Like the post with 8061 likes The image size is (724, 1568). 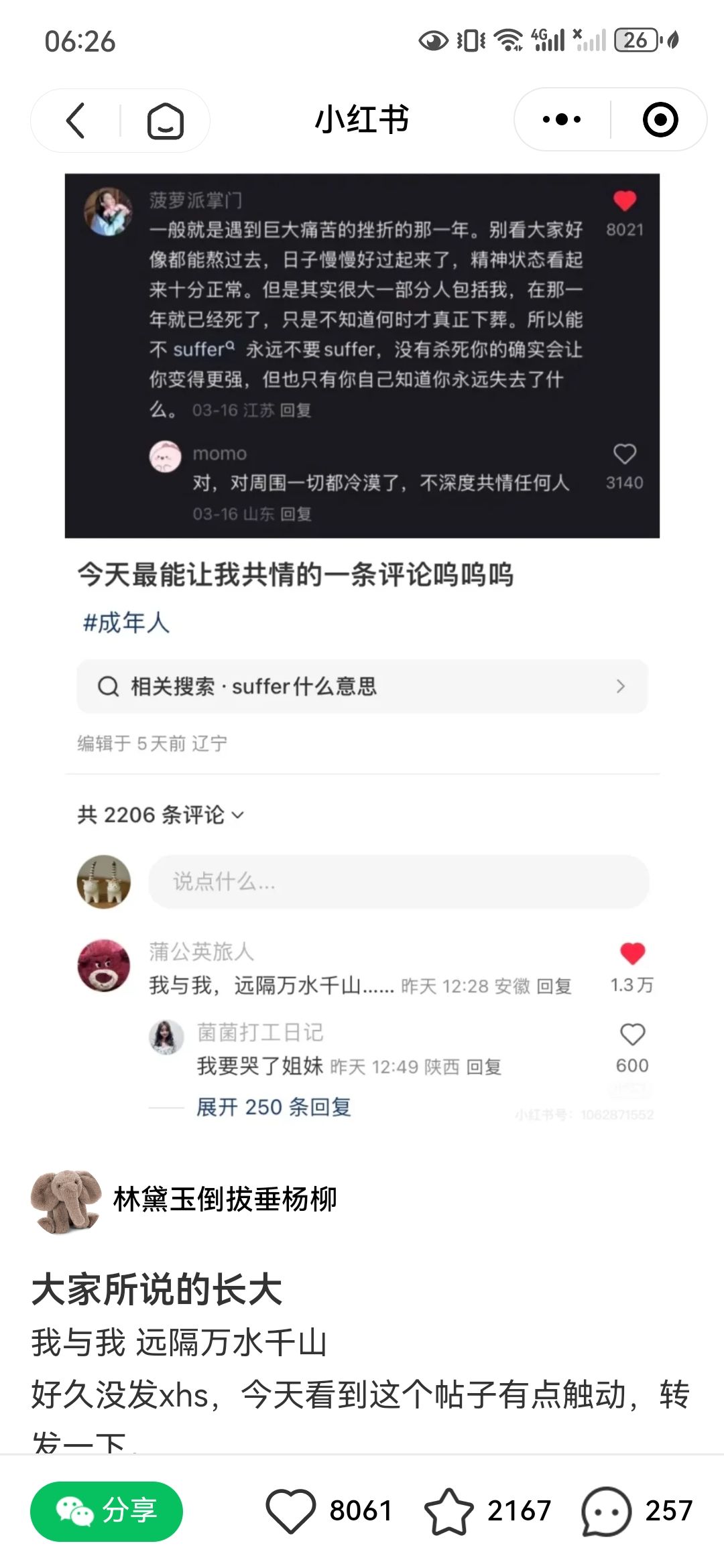point(291,1511)
